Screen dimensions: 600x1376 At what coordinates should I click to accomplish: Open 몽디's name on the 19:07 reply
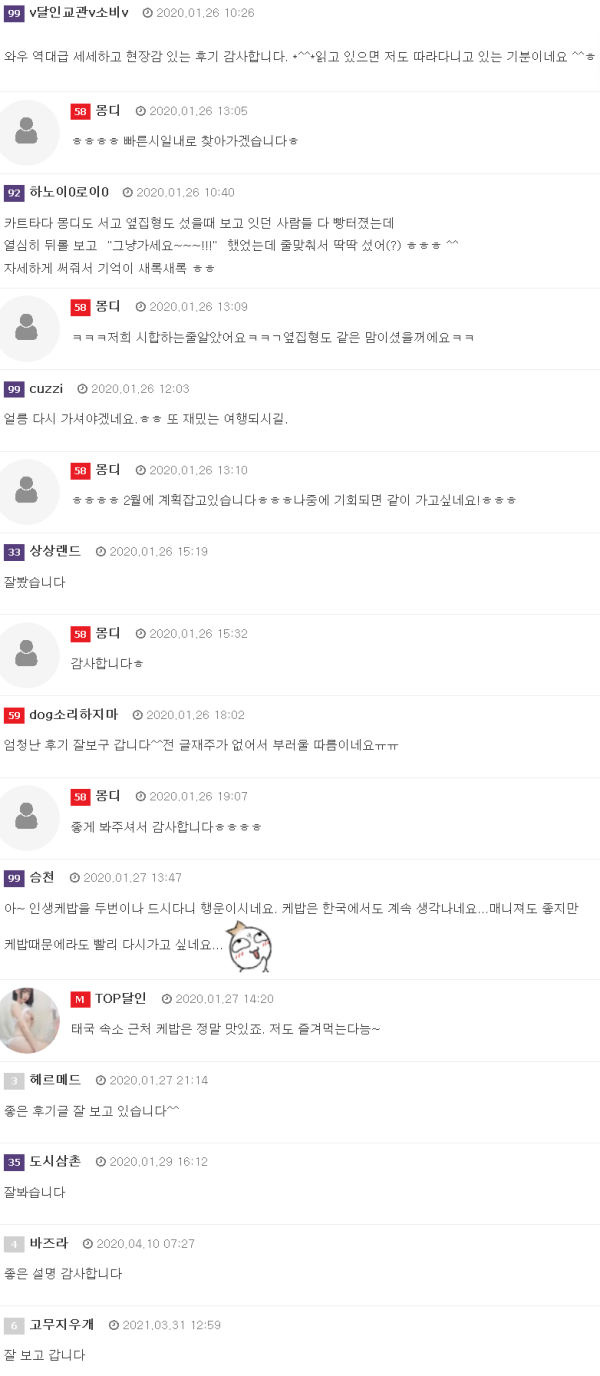(107, 796)
